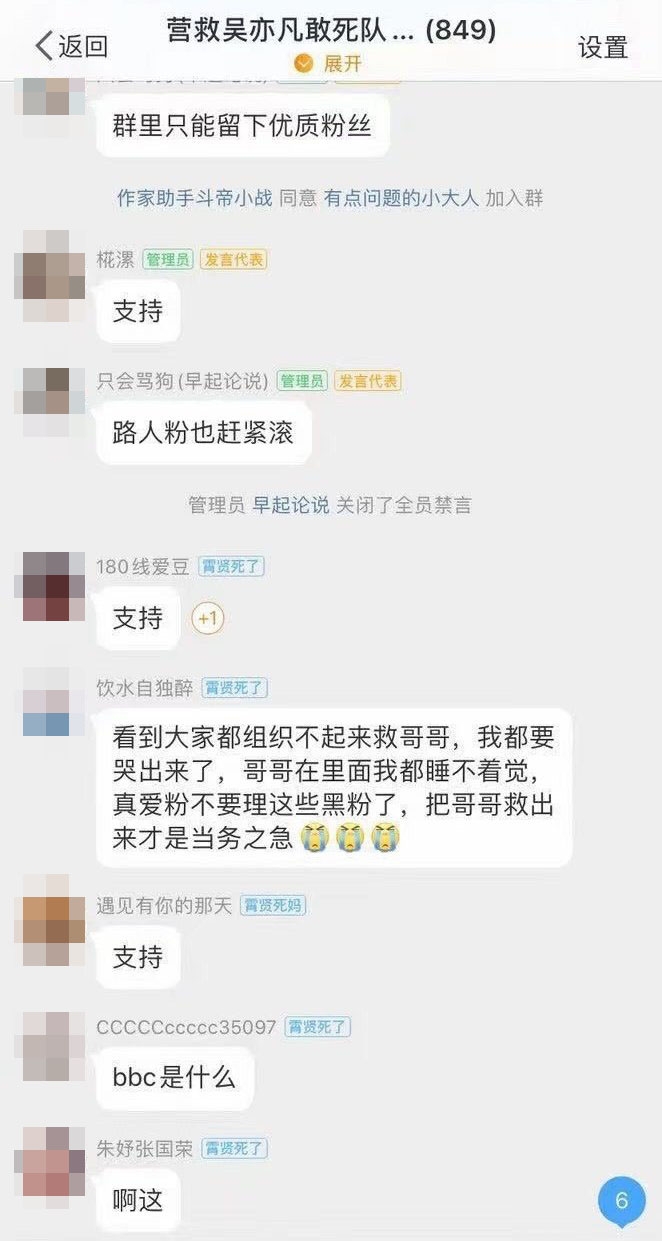The height and width of the screenshot is (1241, 662).
Task: Open 饮水自独醉's avatar
Action: [x=46, y=702]
